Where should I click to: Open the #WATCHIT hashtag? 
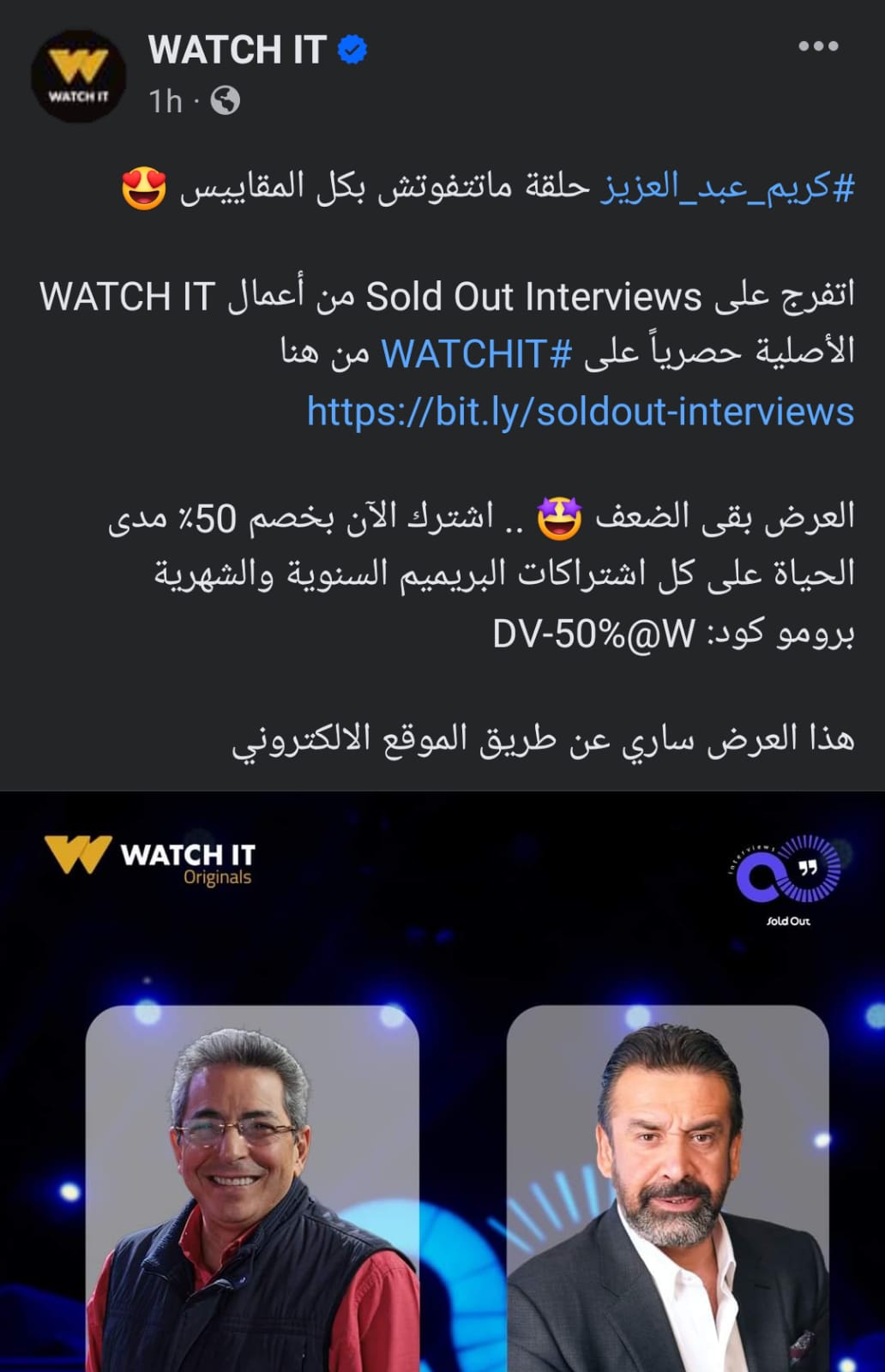tap(476, 352)
